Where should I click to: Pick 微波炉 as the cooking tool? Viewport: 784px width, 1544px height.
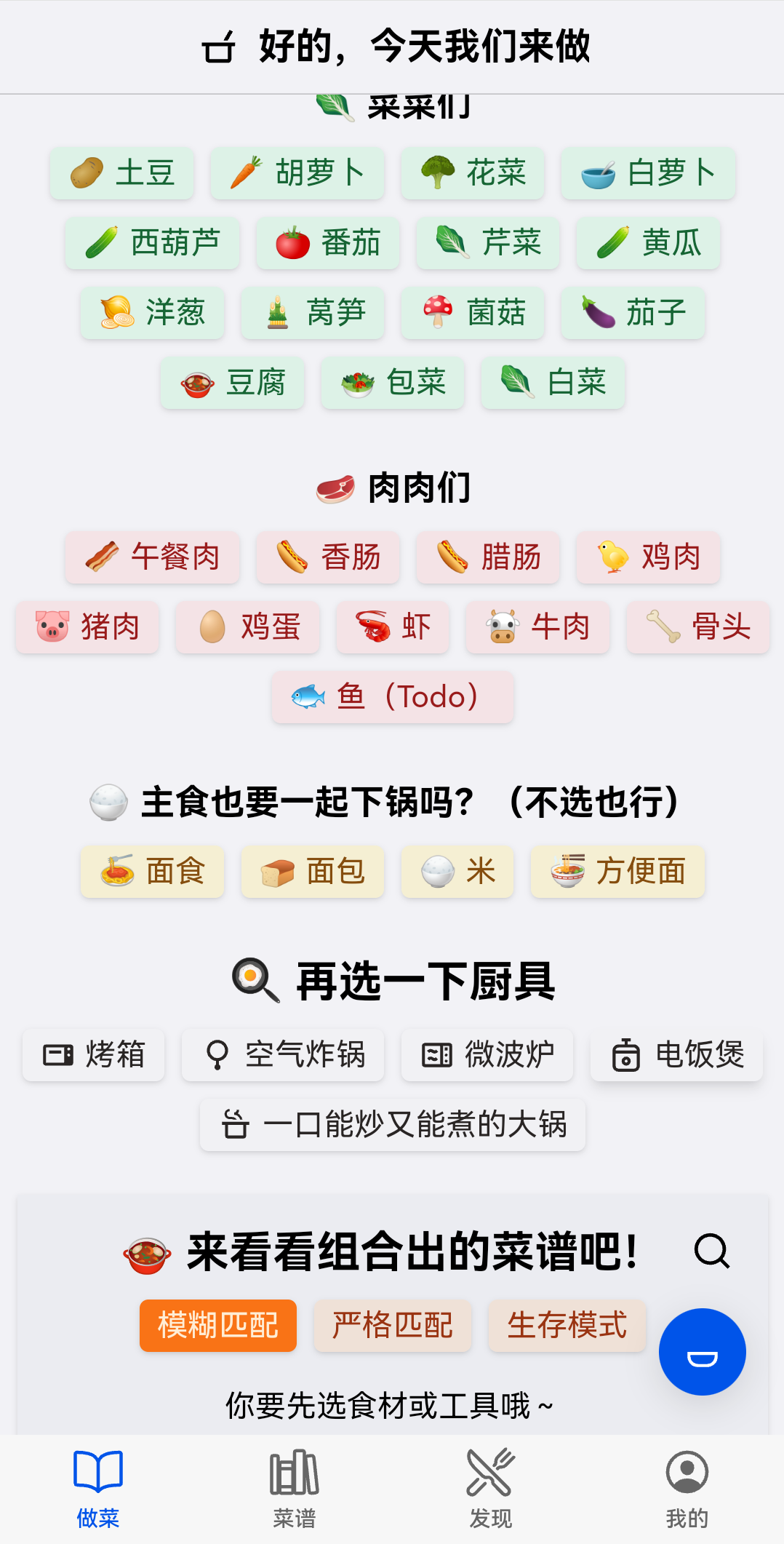click(x=487, y=1055)
